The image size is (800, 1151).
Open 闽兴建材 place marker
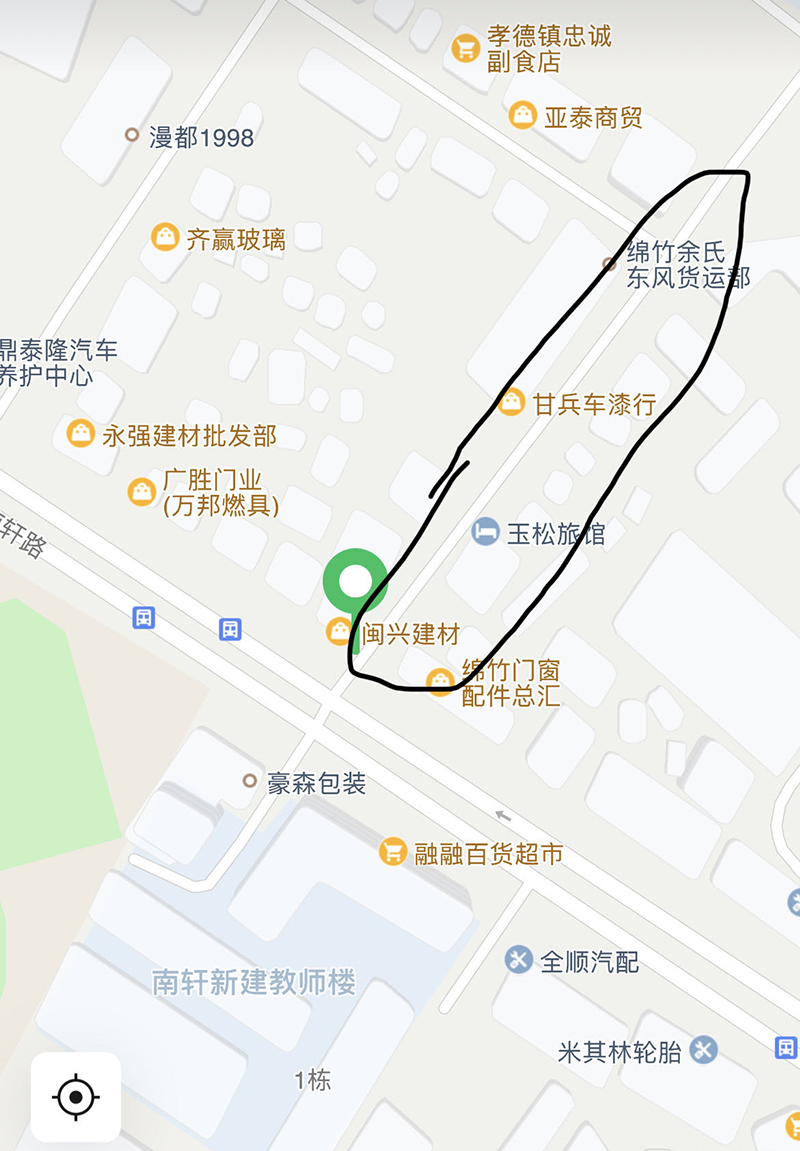click(x=340, y=631)
